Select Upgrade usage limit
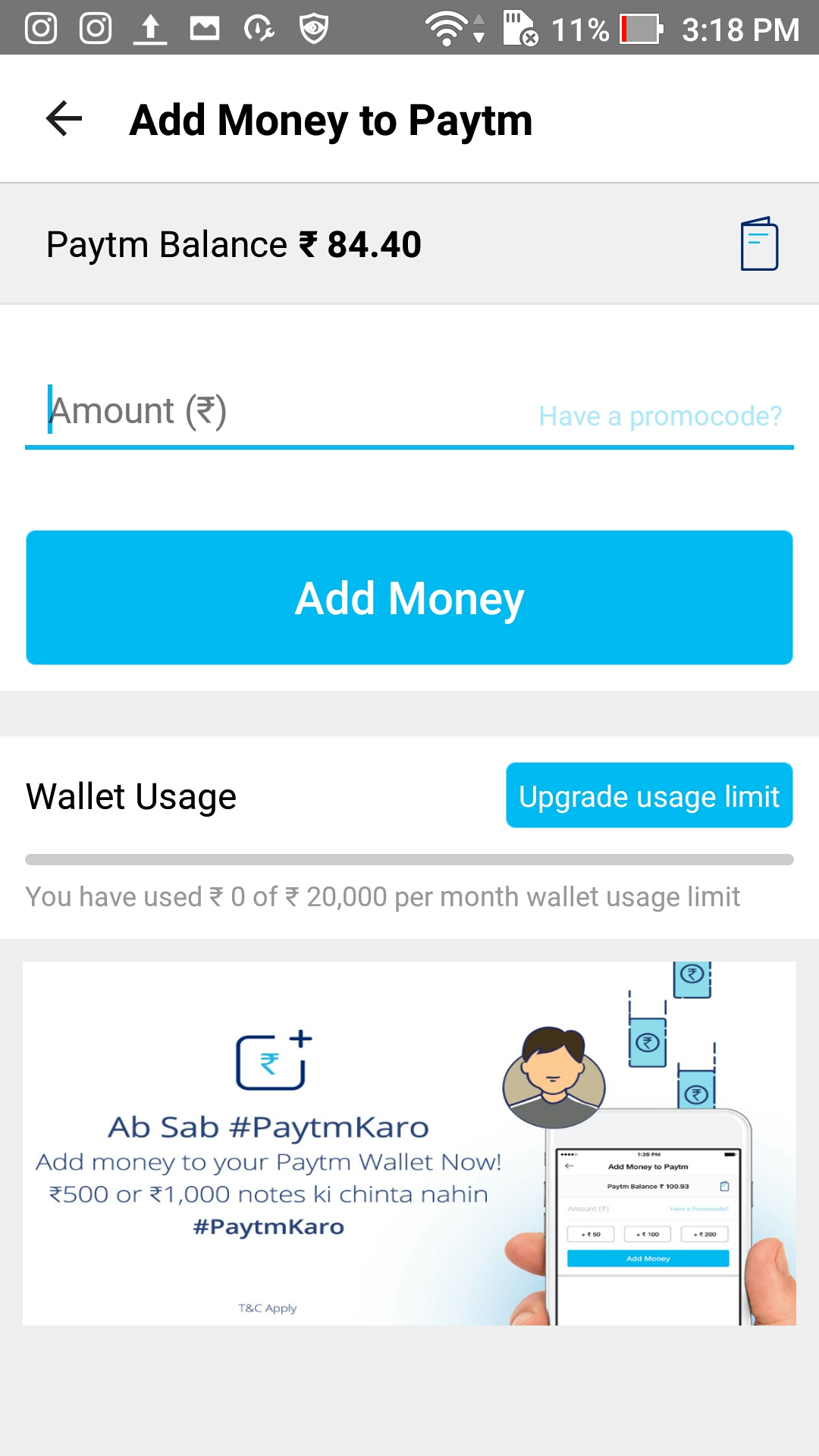This screenshot has width=819, height=1456. point(649,795)
